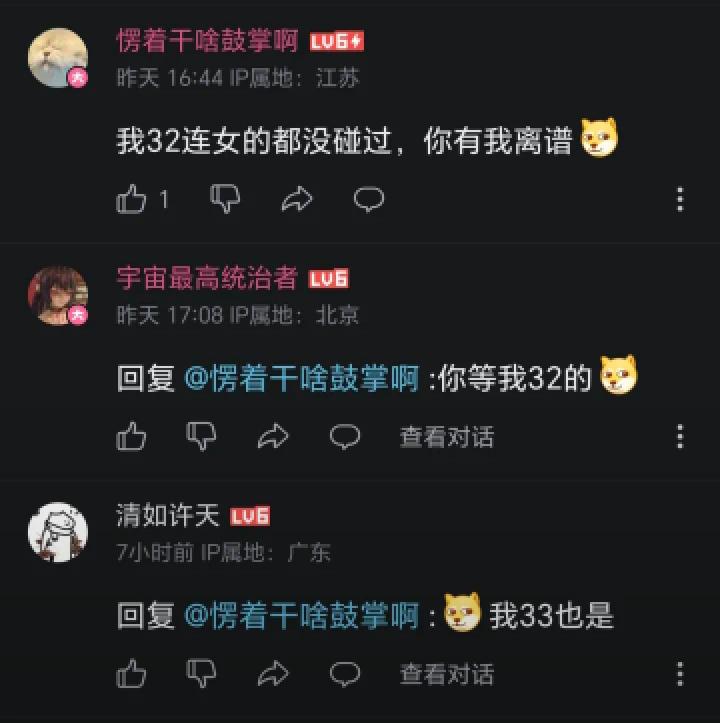Open overflow menu on 清如许天's comment
Image resolution: width=720 pixels, height=723 pixels.
pos(680,673)
